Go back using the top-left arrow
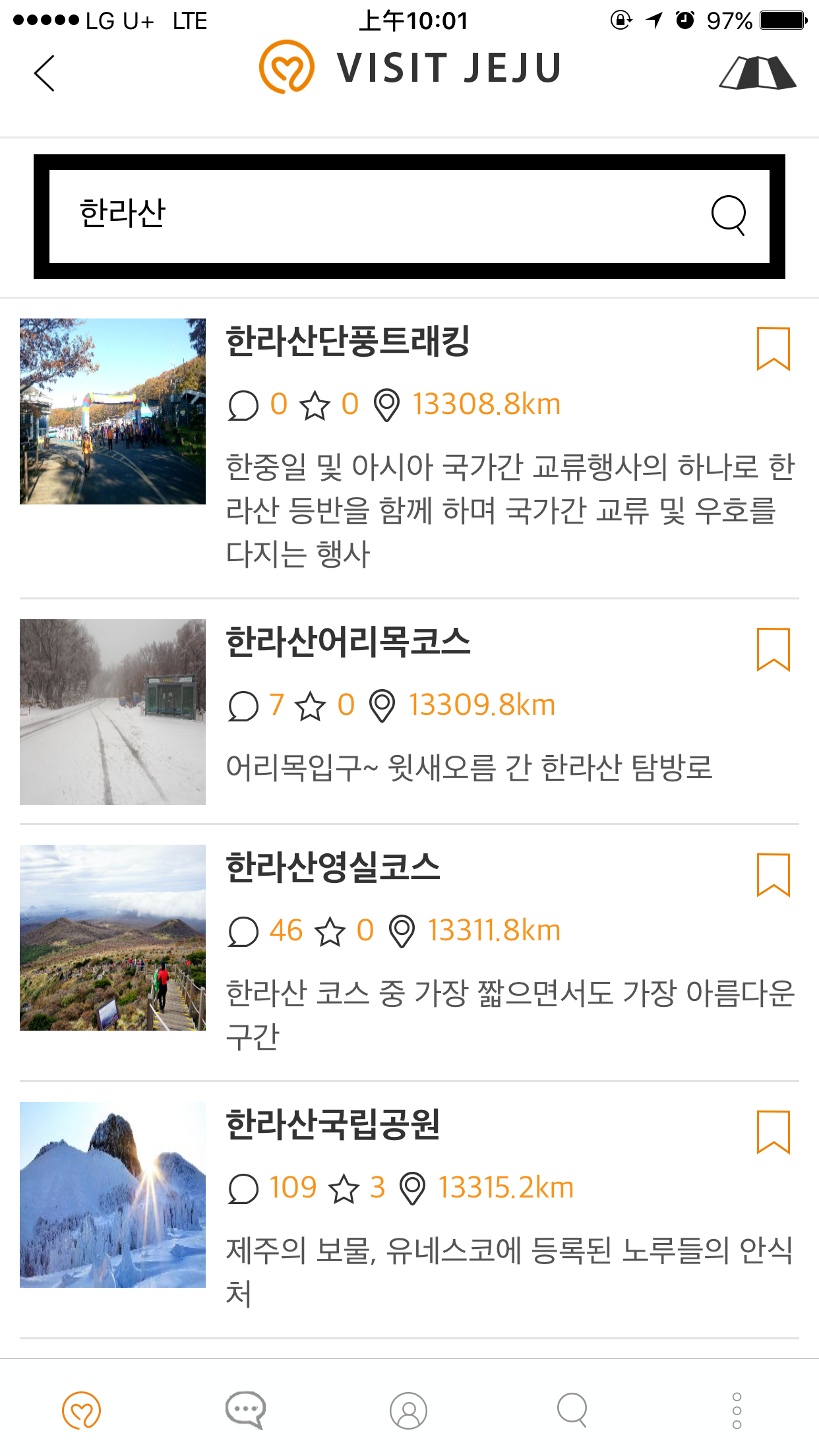Screen dimensions: 819x1456 (x=44, y=73)
